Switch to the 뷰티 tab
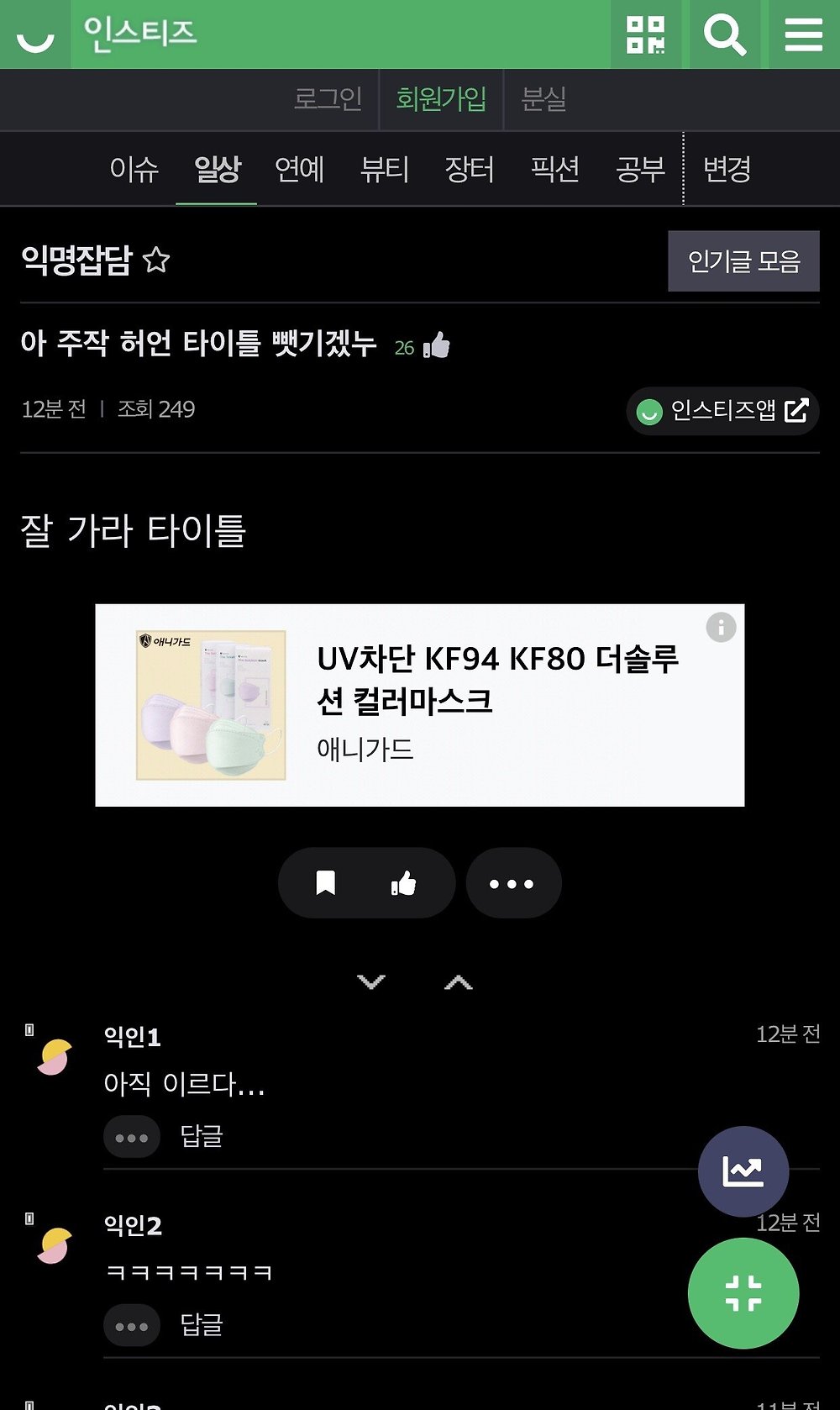This screenshot has height=1410, width=840. (x=384, y=169)
